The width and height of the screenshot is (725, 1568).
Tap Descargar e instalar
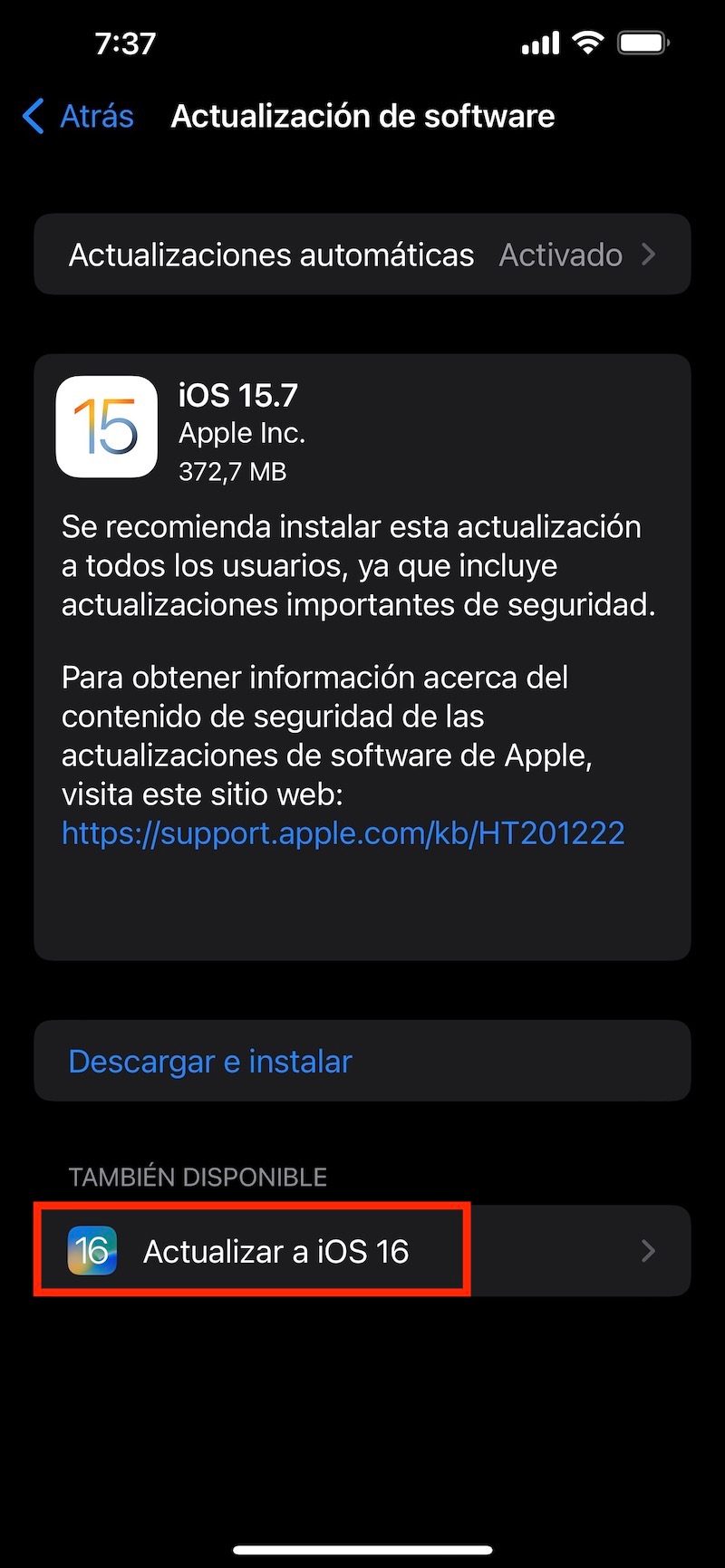[210, 1061]
